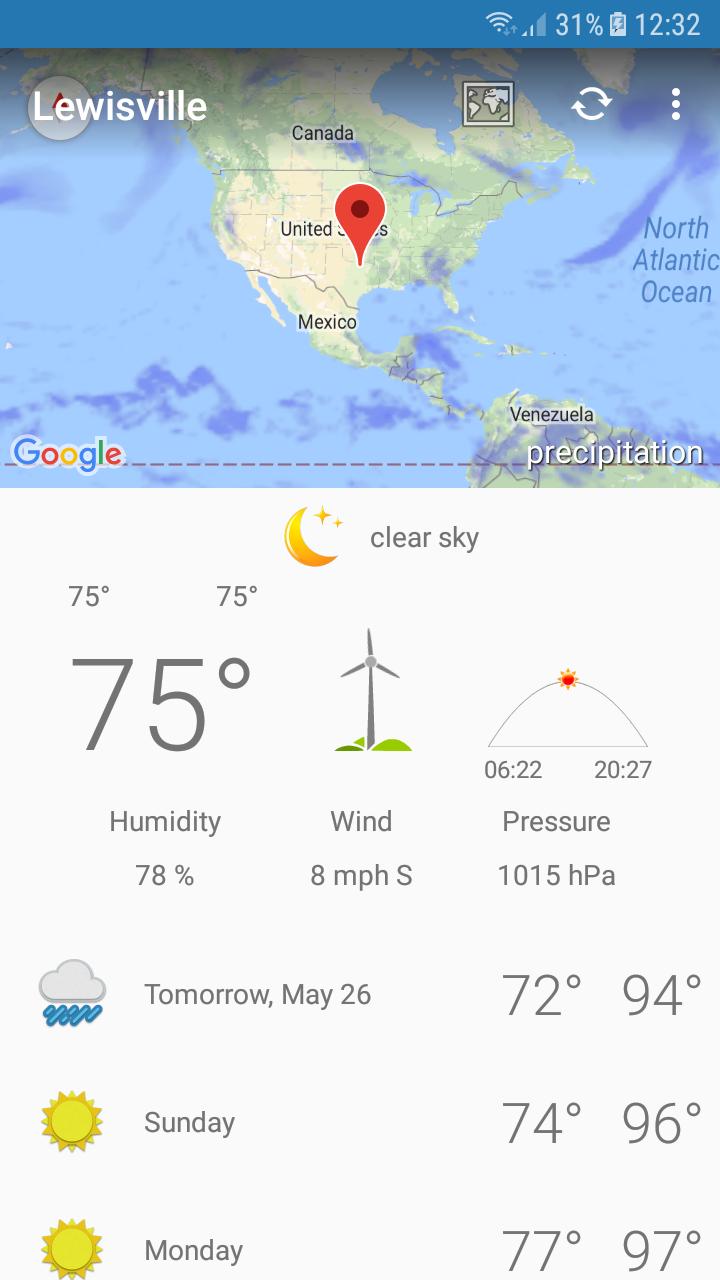
Task: Refresh the weather data
Action: tap(591, 104)
